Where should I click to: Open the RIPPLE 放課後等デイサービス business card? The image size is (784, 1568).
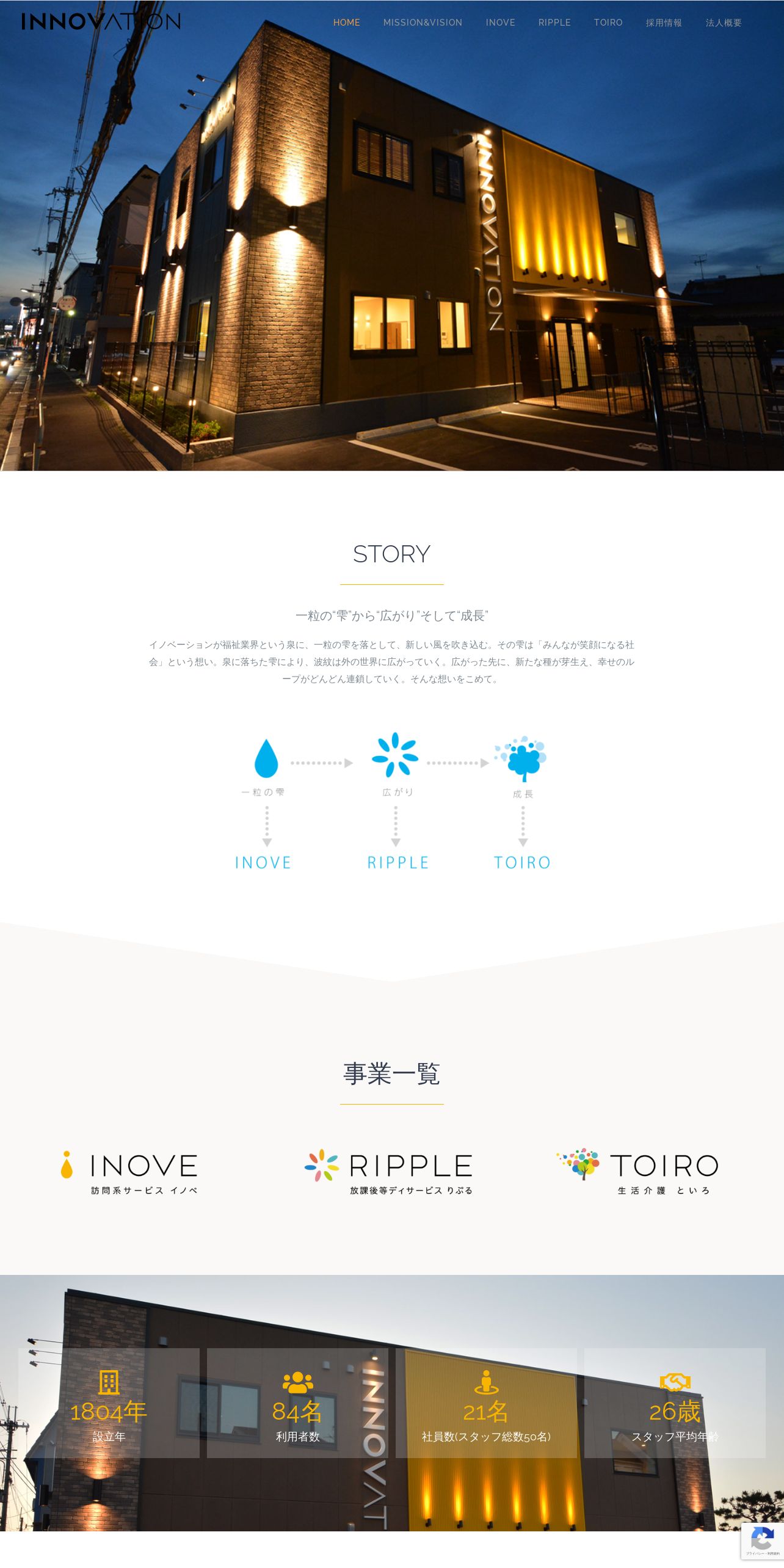[x=388, y=1172]
